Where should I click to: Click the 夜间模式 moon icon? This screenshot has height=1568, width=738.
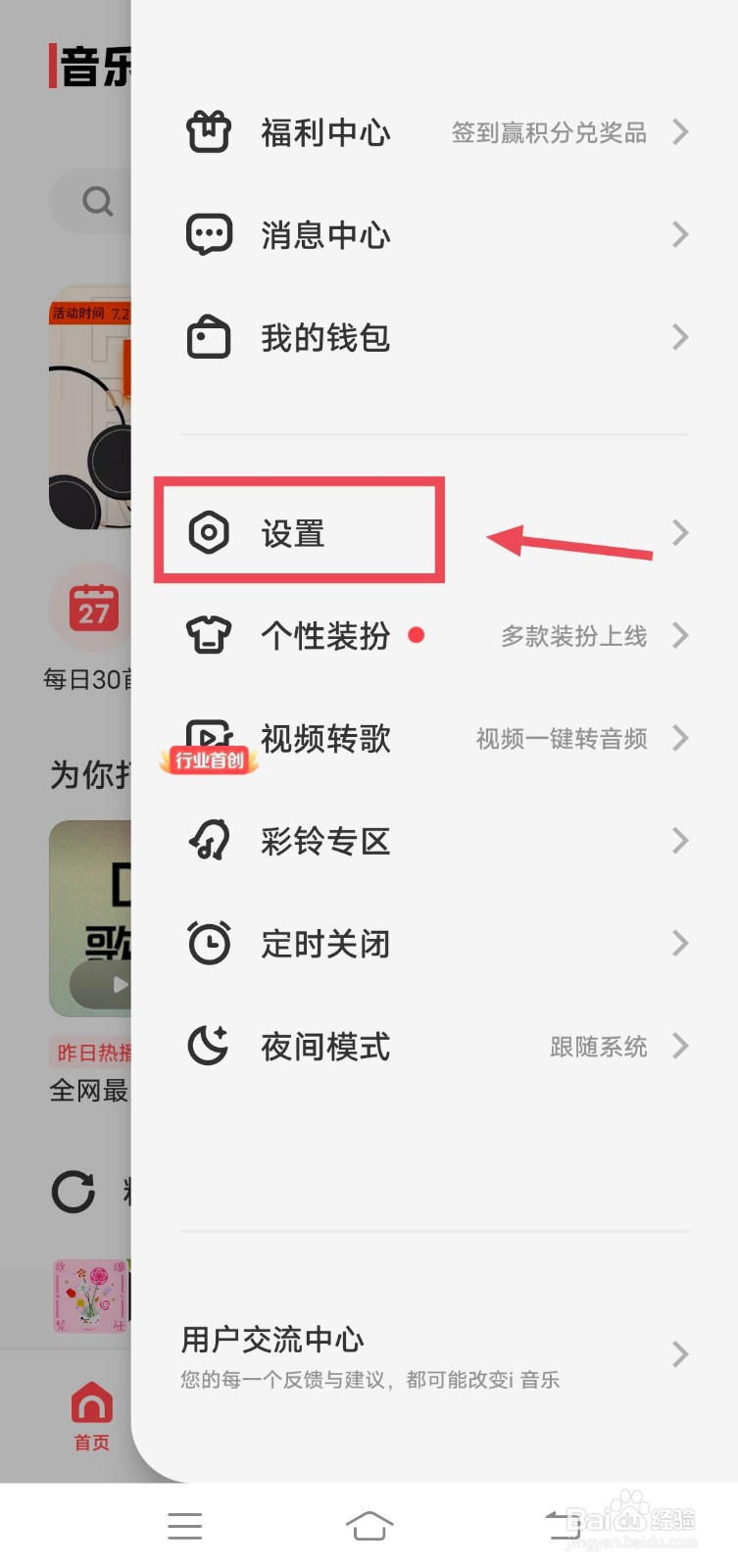207,1045
